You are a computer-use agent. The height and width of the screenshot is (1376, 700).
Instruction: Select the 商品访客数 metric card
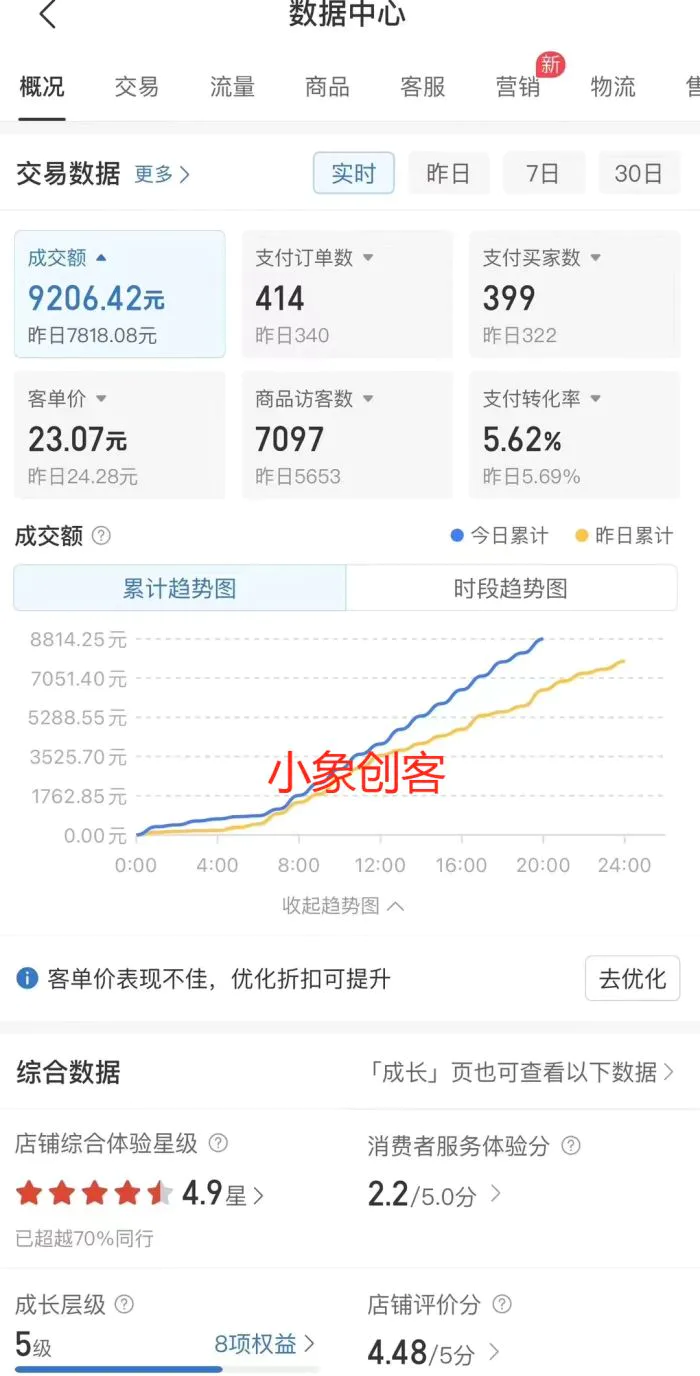[x=347, y=435]
